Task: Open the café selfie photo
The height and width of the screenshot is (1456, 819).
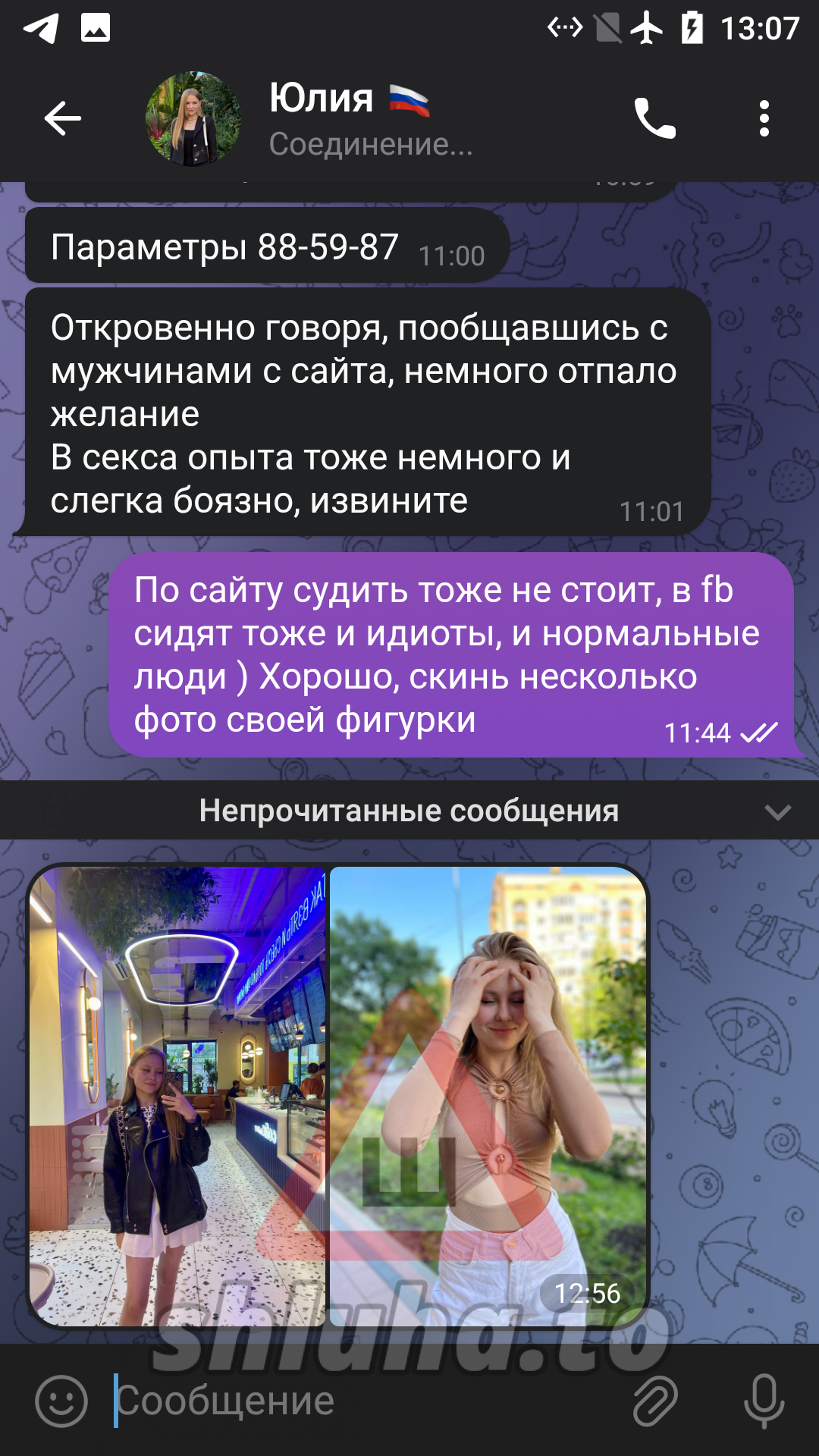Action: [x=177, y=1096]
